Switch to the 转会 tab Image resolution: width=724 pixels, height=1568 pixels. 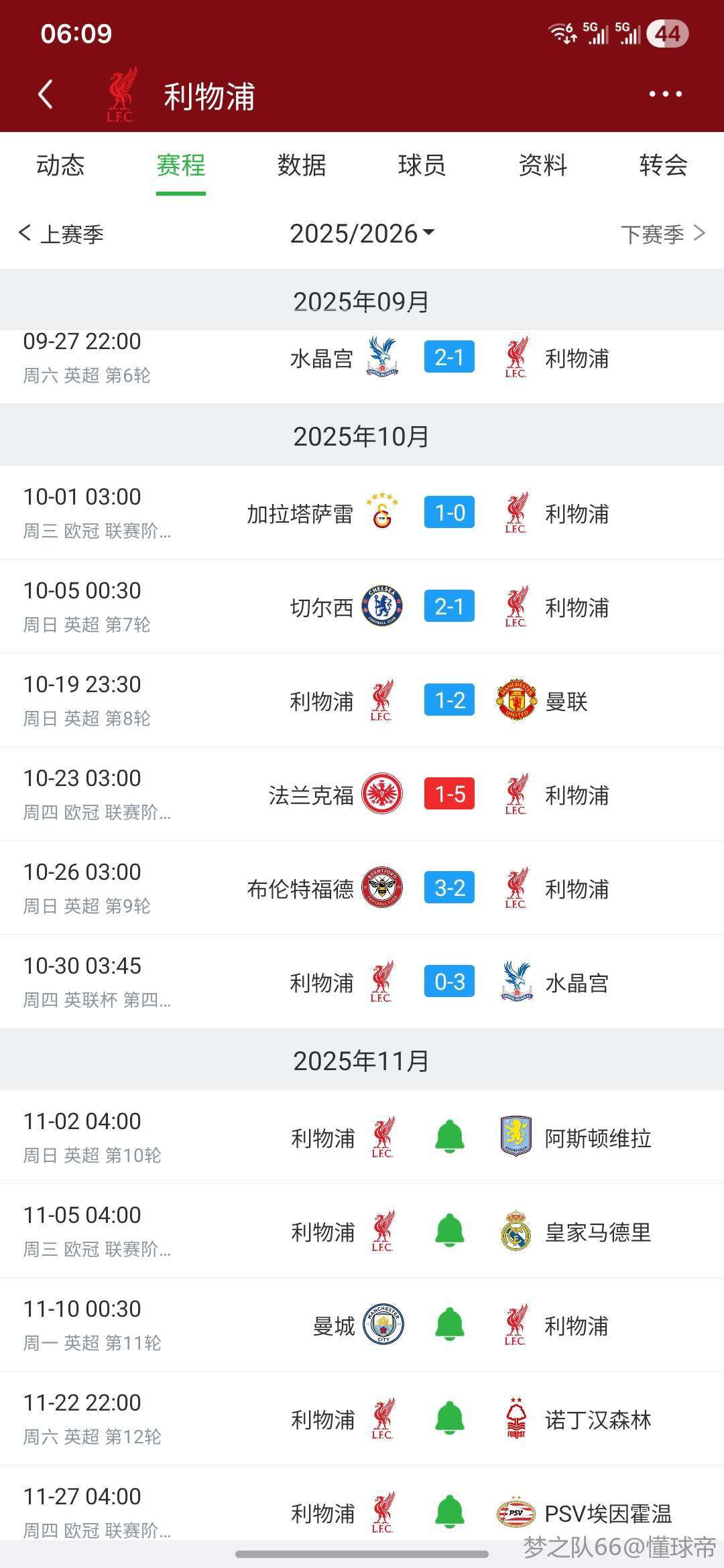click(x=663, y=166)
